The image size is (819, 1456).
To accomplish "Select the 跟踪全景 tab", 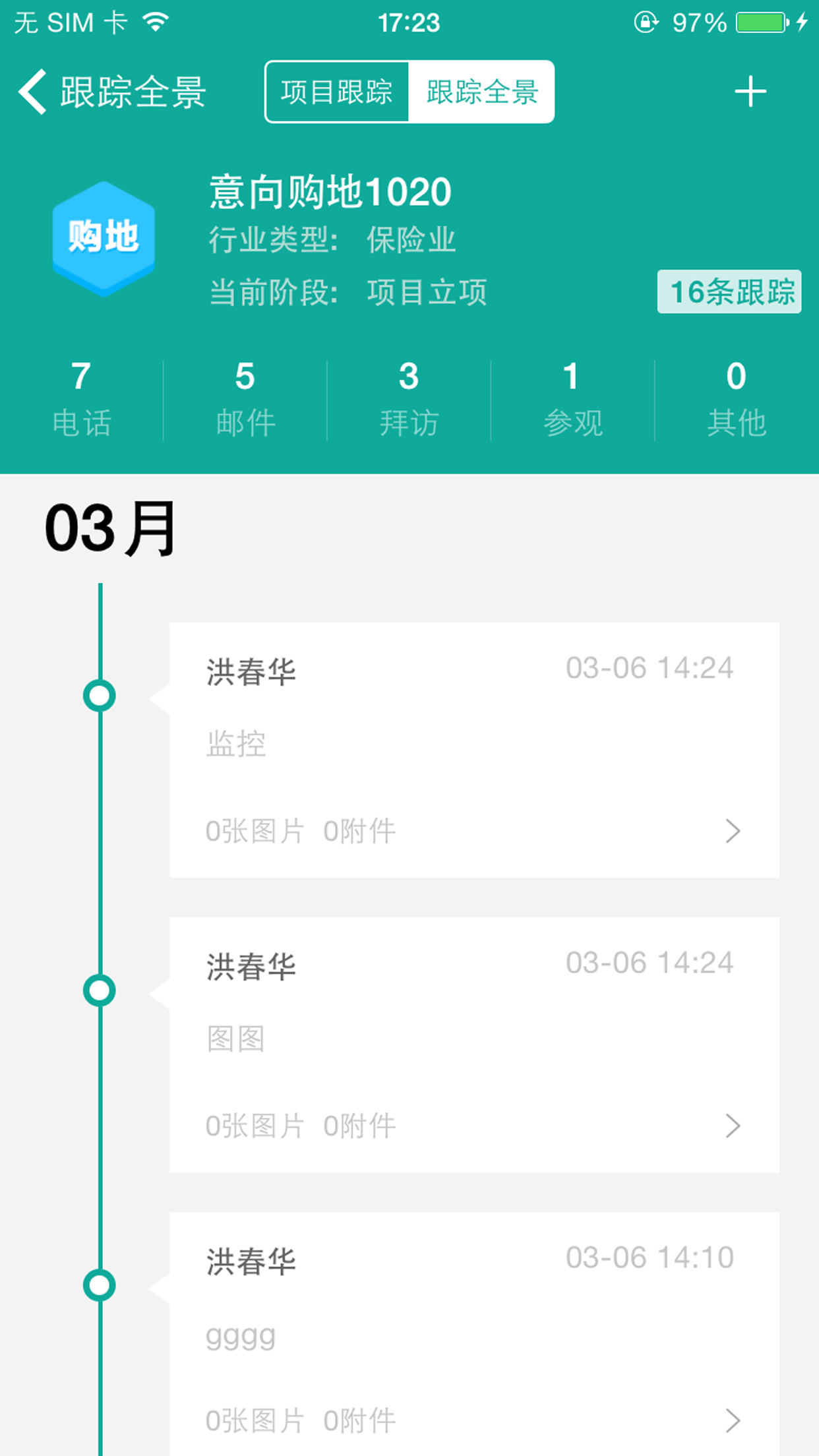I will (481, 92).
